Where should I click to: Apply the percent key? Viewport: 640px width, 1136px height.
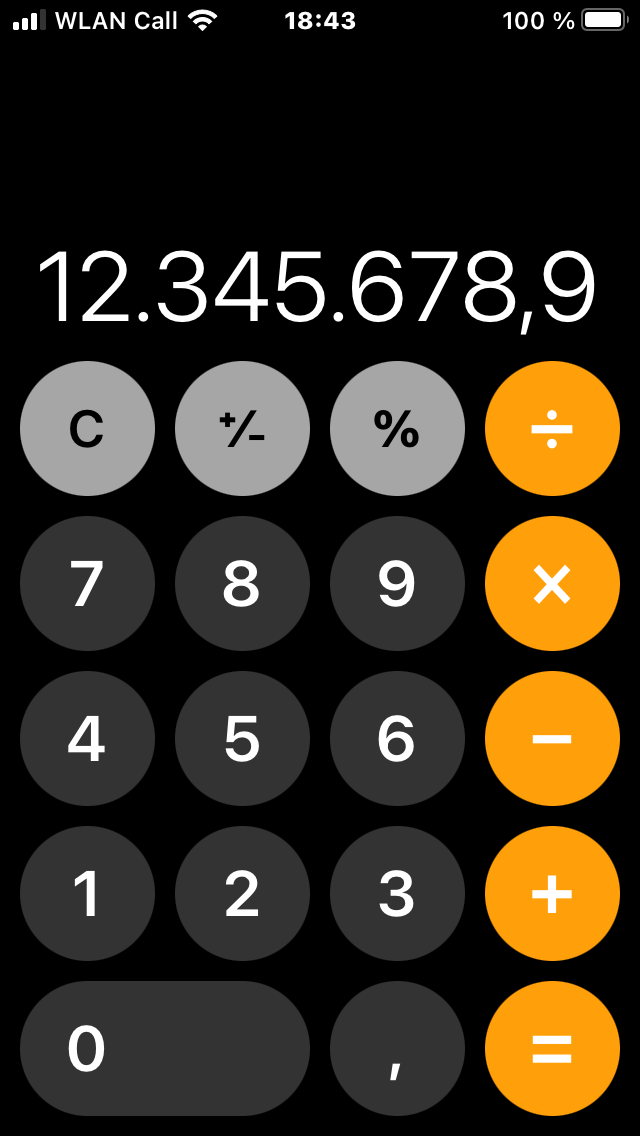(x=397, y=428)
